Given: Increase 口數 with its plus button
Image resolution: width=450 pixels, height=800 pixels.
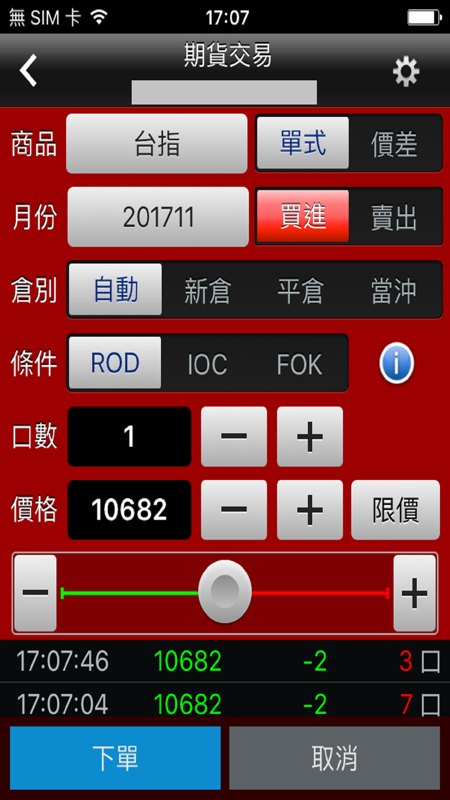Looking at the screenshot, I should [310, 436].
